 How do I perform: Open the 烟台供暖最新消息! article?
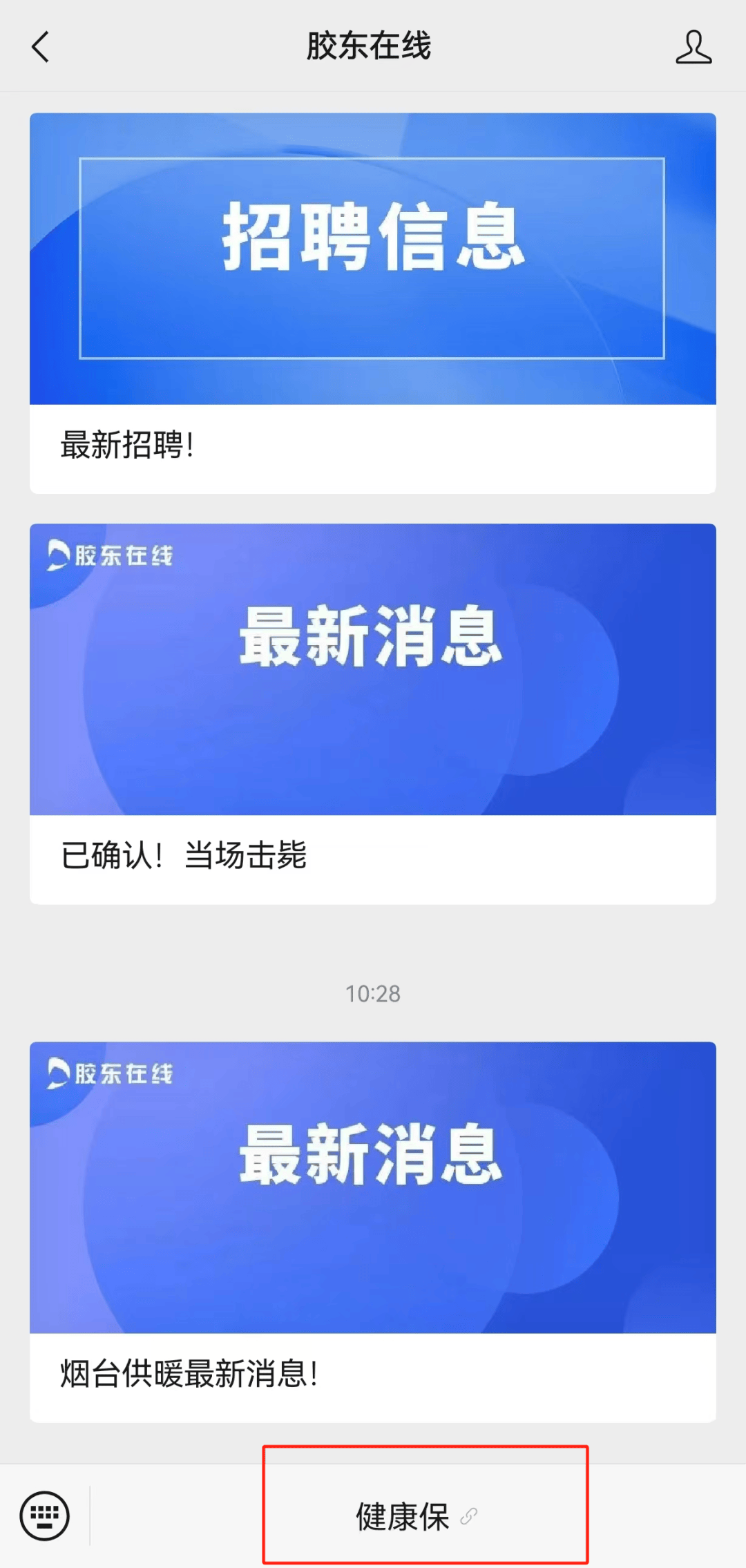click(372, 1232)
